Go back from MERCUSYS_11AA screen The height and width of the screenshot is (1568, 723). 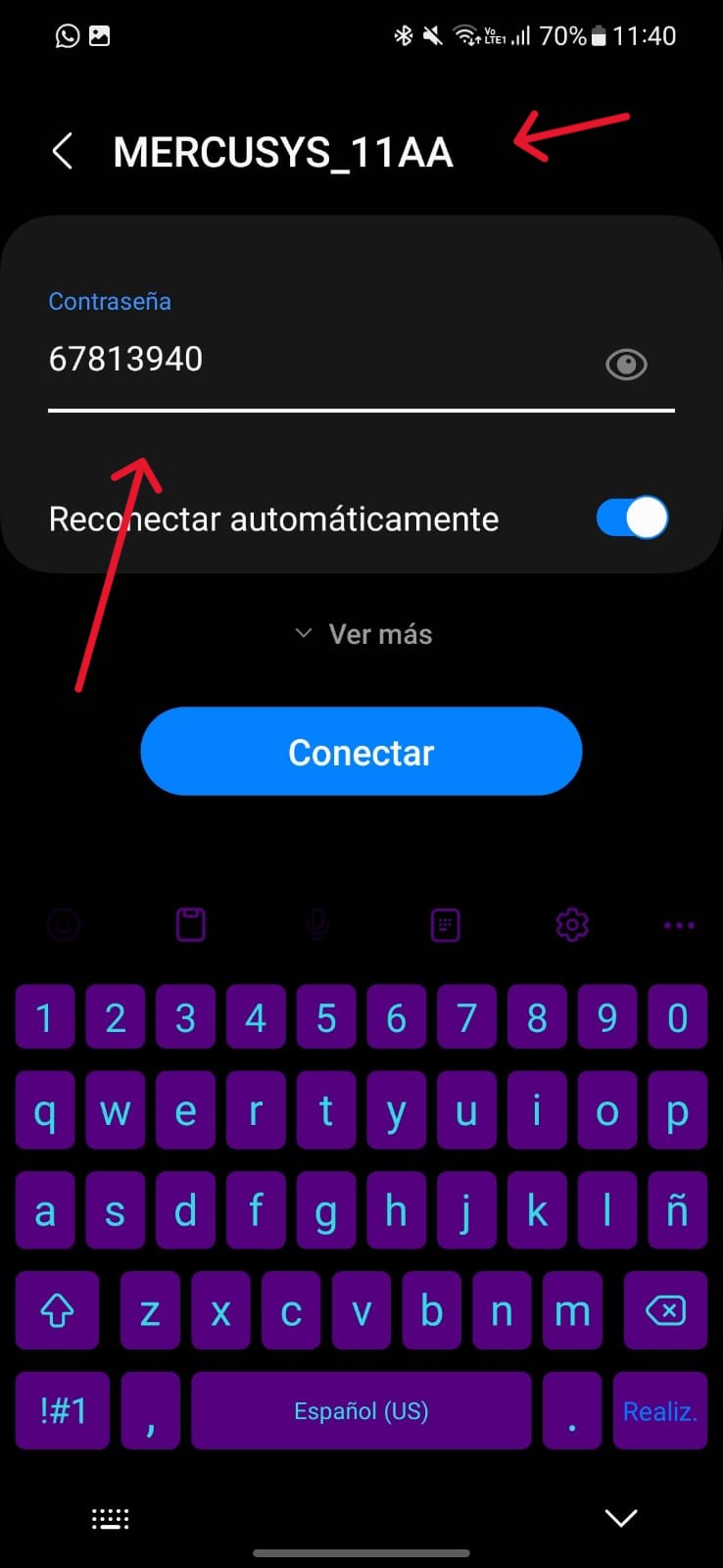tap(63, 152)
